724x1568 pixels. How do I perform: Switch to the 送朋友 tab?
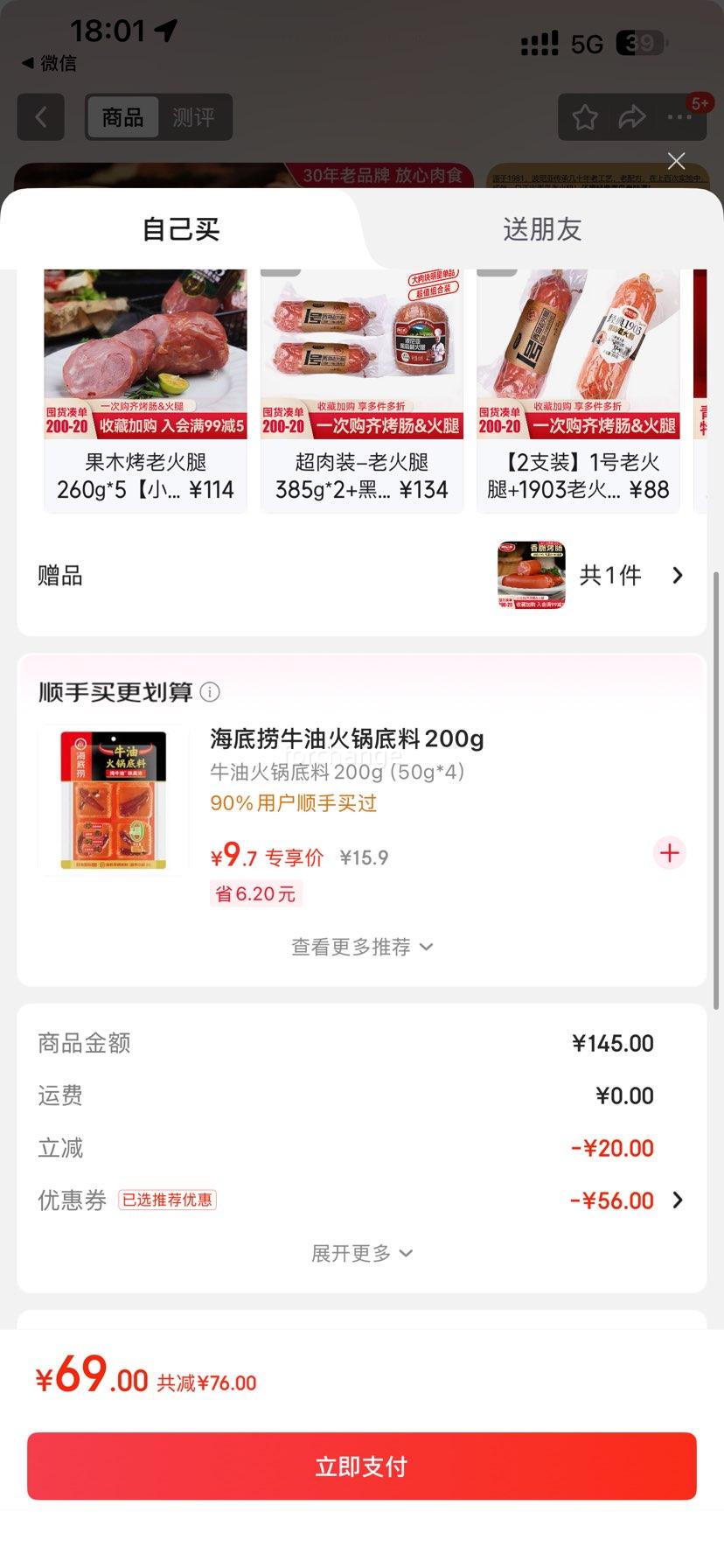(x=542, y=228)
